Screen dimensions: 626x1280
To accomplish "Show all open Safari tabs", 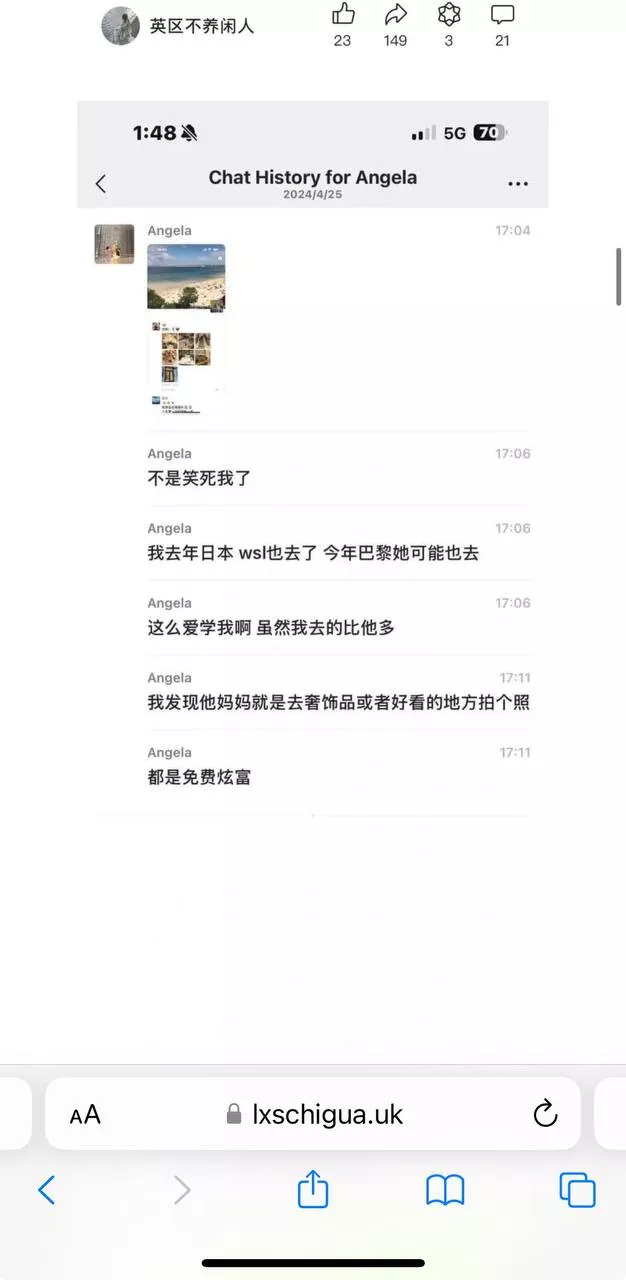I will coord(577,1190).
